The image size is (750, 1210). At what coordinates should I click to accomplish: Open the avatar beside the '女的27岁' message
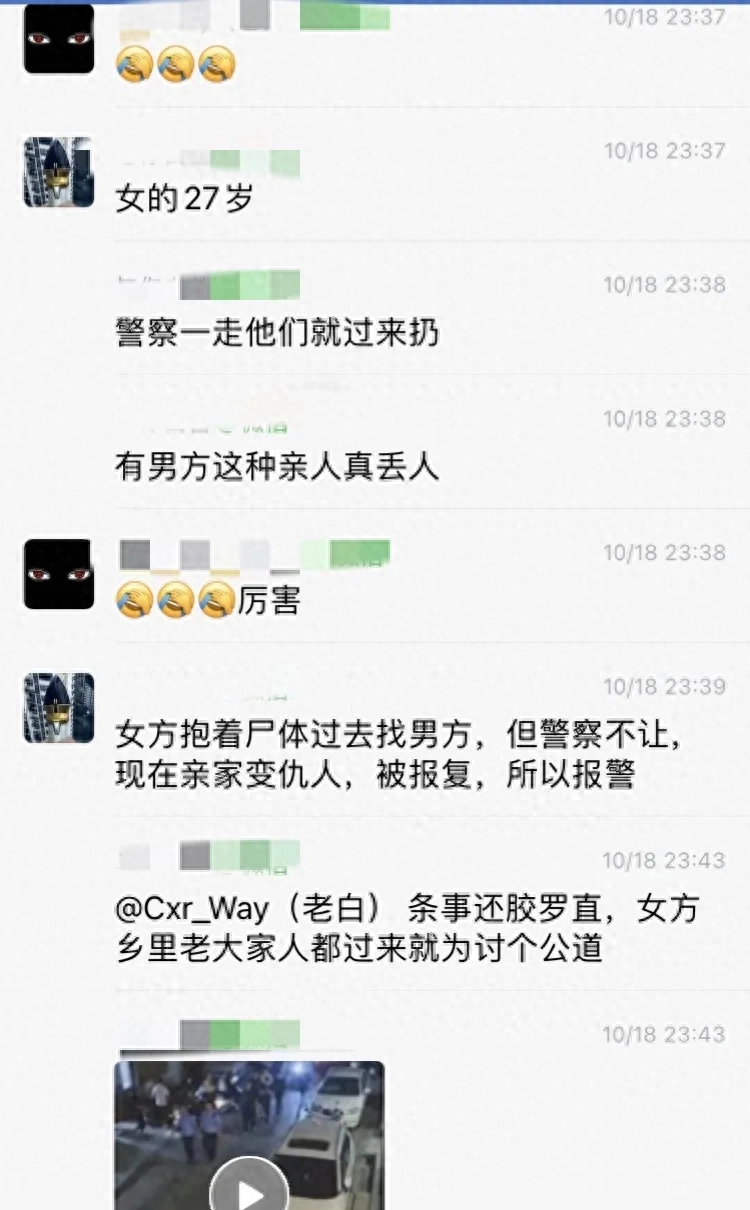point(59,172)
